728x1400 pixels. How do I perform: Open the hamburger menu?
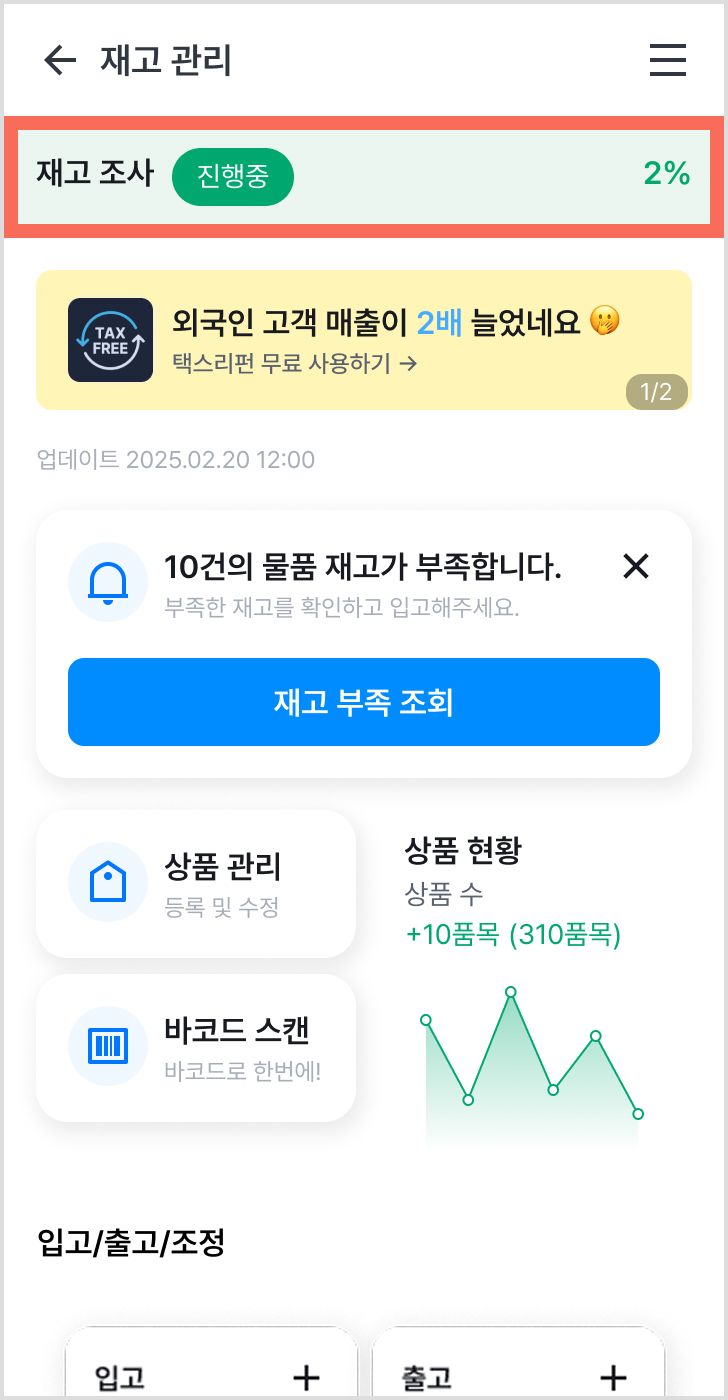tap(667, 61)
